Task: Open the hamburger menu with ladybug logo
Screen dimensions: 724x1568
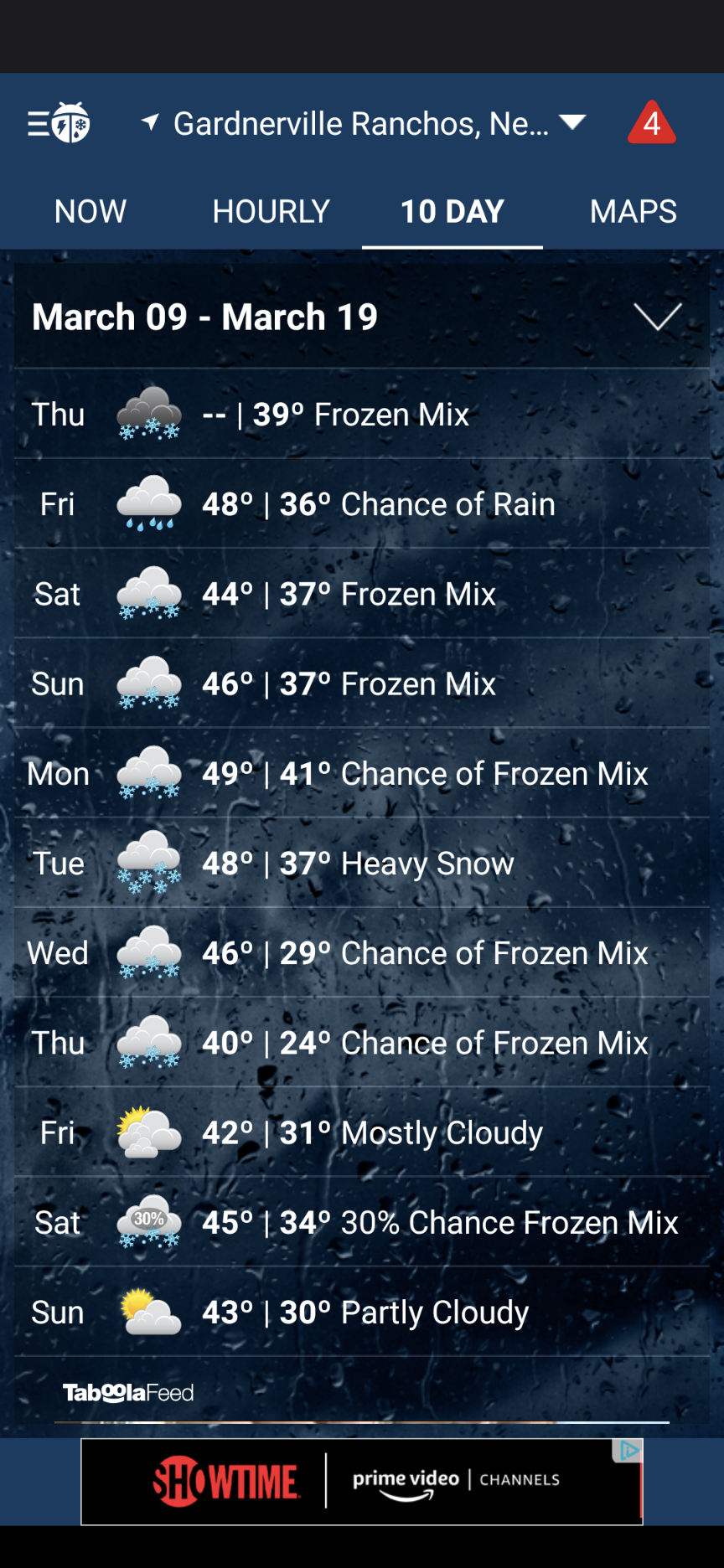Action: tap(59, 124)
